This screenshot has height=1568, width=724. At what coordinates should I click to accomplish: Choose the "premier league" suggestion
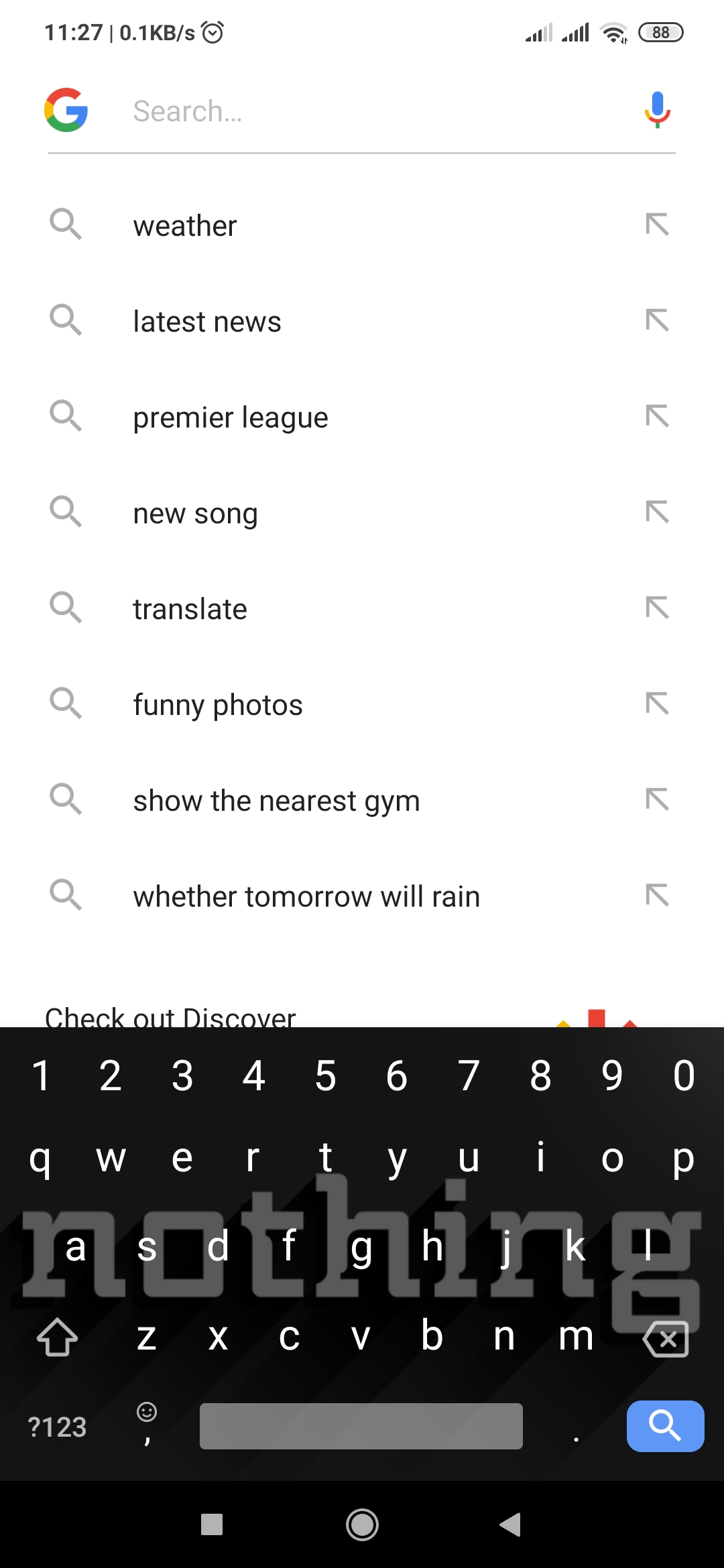[x=231, y=417]
